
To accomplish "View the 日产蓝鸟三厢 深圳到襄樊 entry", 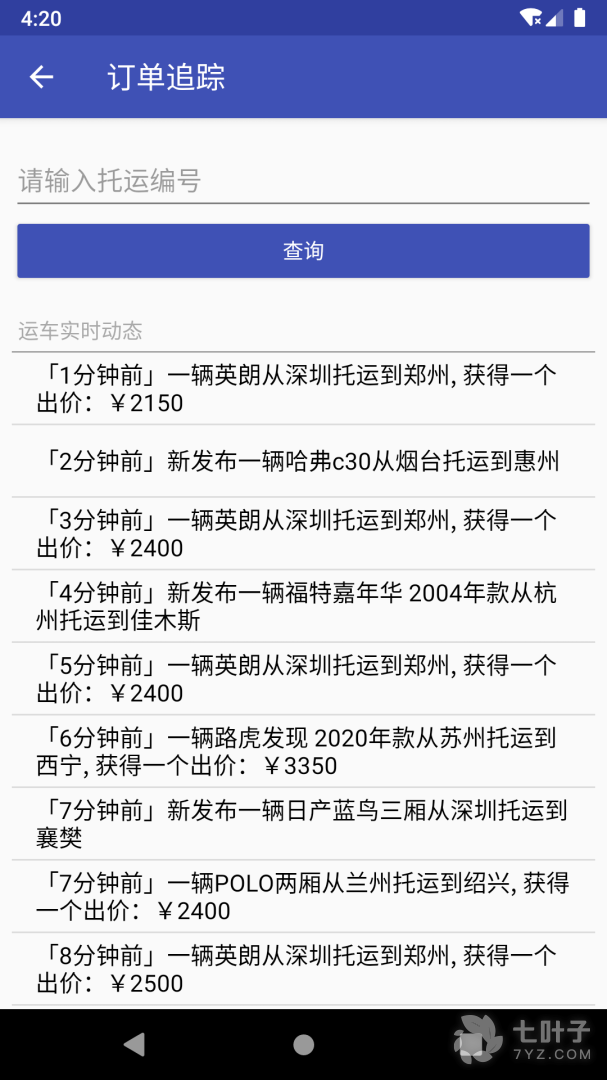I will 303,824.
